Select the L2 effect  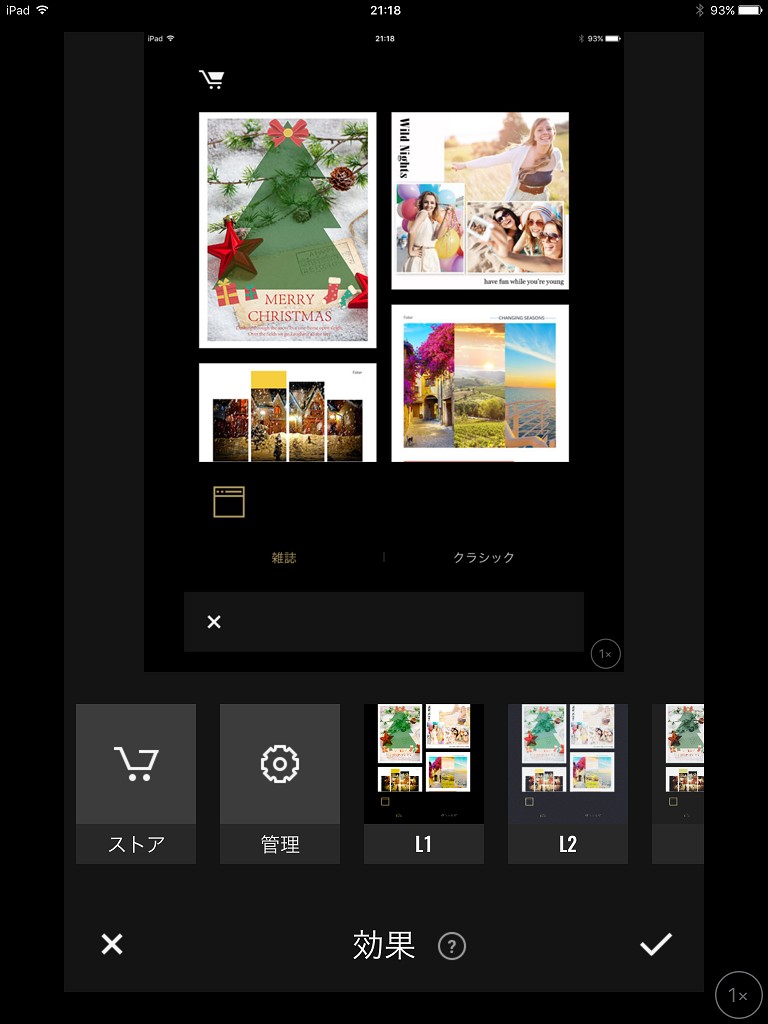pos(568,784)
